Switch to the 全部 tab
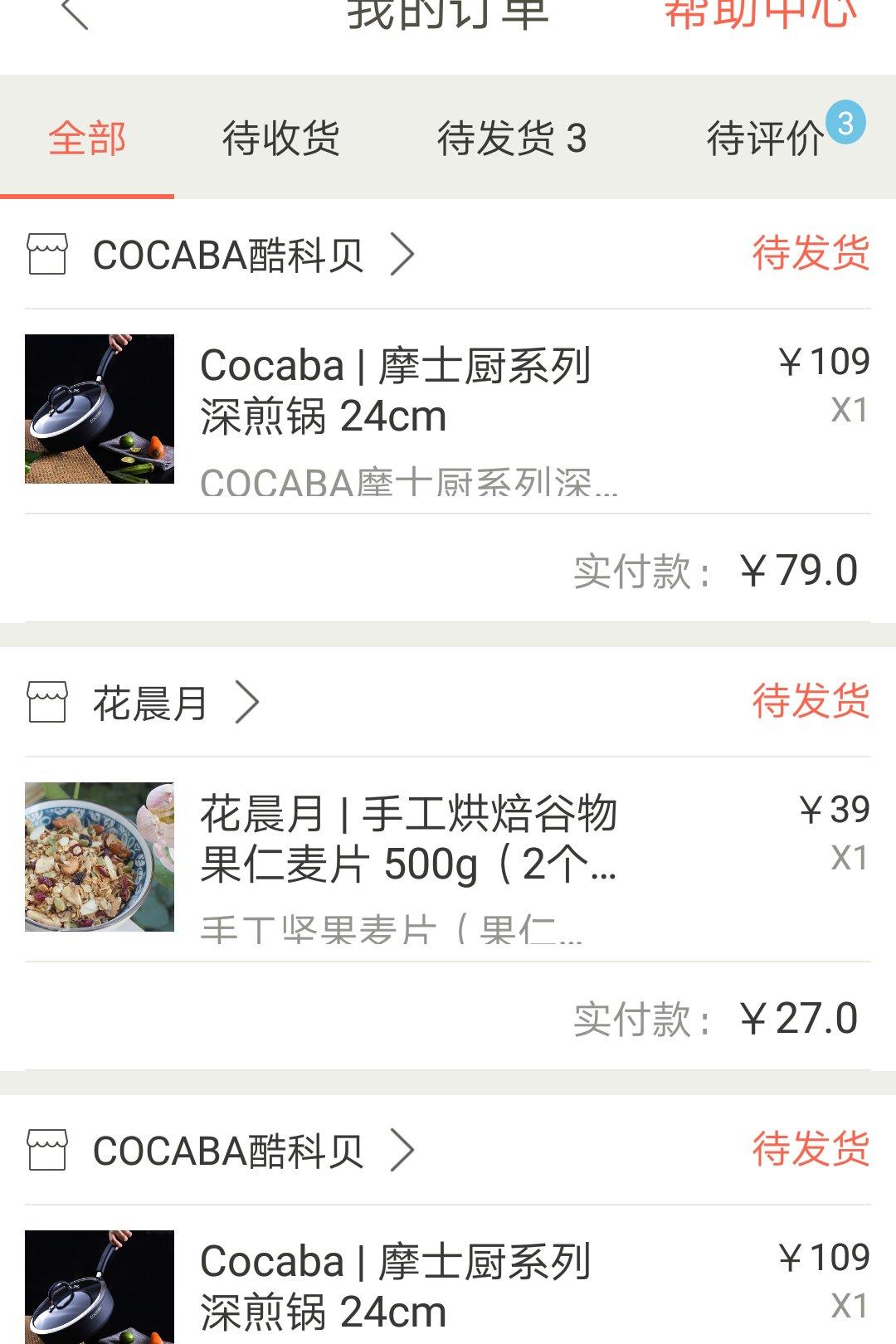The height and width of the screenshot is (1344, 896). (87, 138)
